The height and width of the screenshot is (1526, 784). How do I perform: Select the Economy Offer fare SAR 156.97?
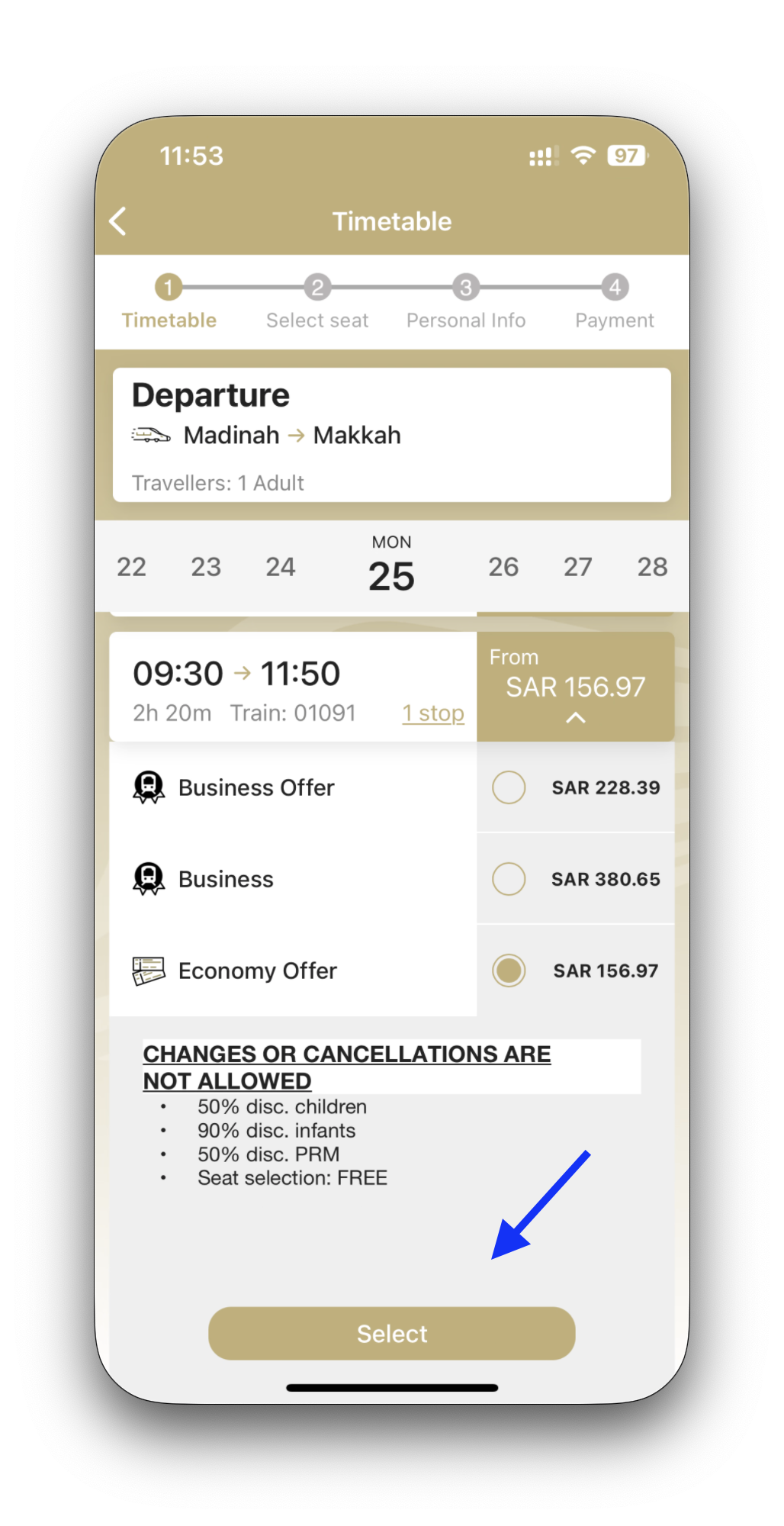pyautogui.click(x=509, y=971)
